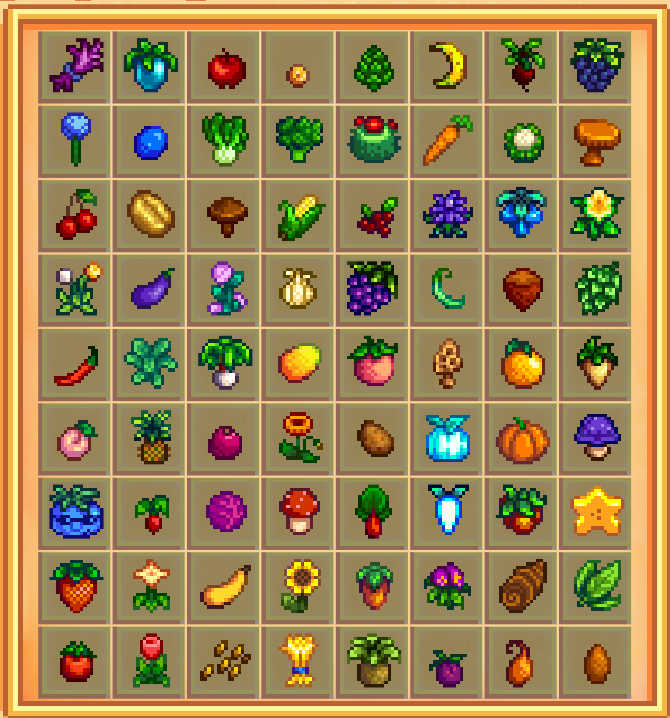Tap the red spotted mushroom
This screenshot has width=670, height=718.
click(298, 511)
